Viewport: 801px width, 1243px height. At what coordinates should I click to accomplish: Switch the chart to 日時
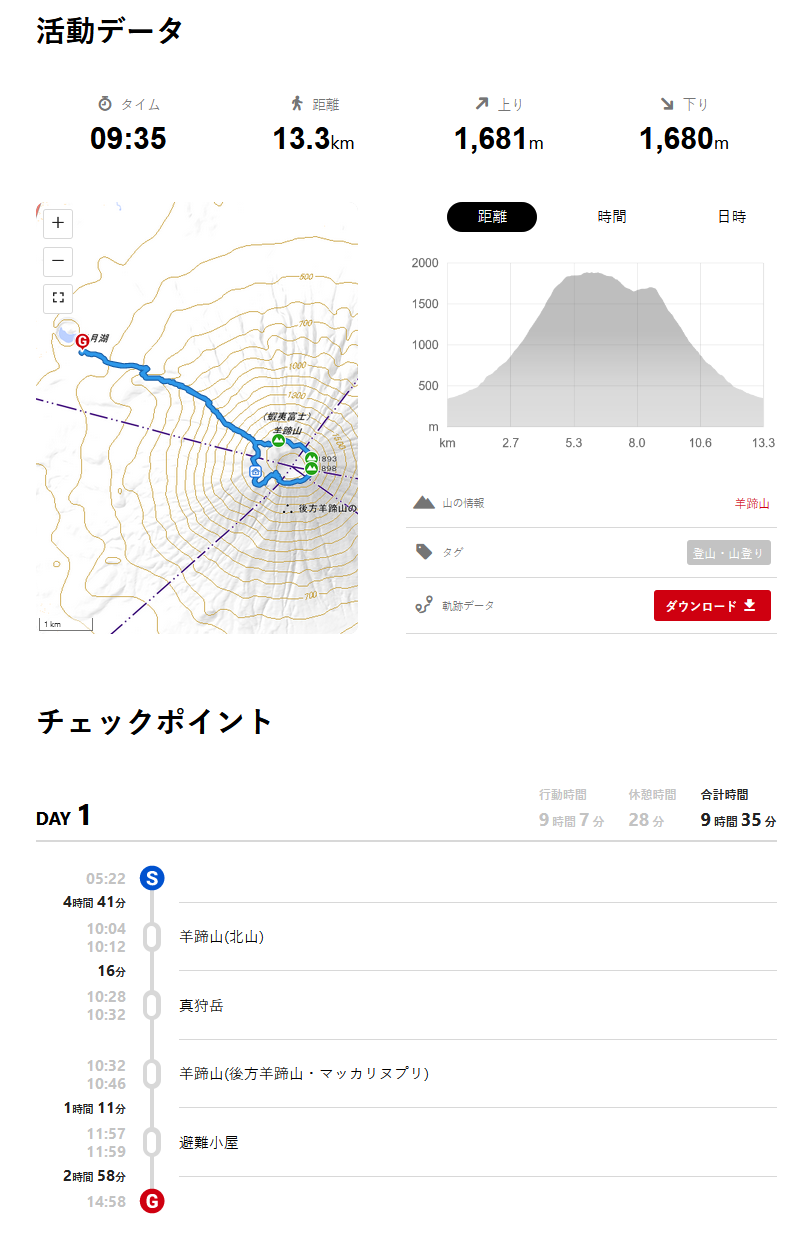[732, 217]
